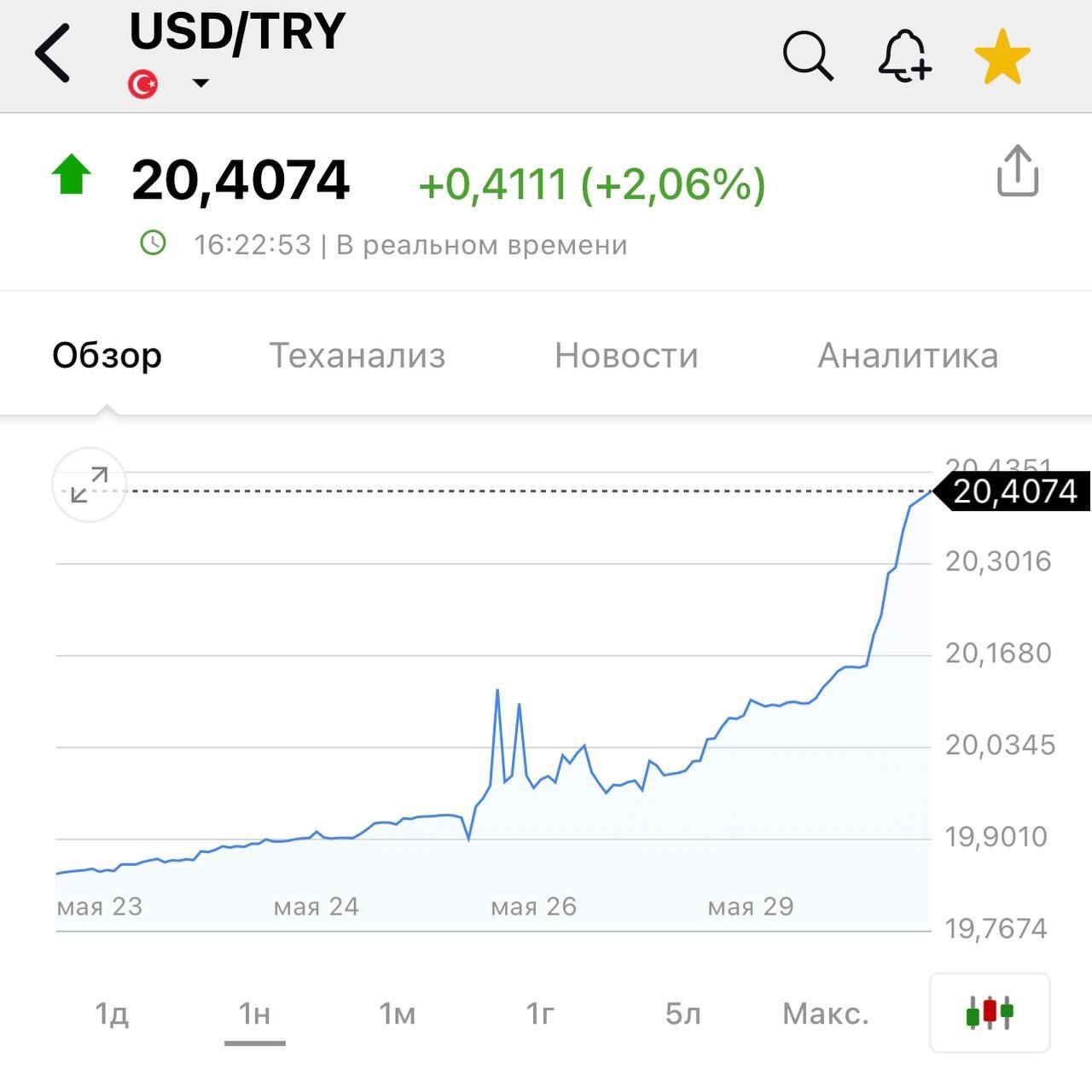Choose the 5л chart range
This screenshot has height=1092, width=1092.
point(682,1014)
